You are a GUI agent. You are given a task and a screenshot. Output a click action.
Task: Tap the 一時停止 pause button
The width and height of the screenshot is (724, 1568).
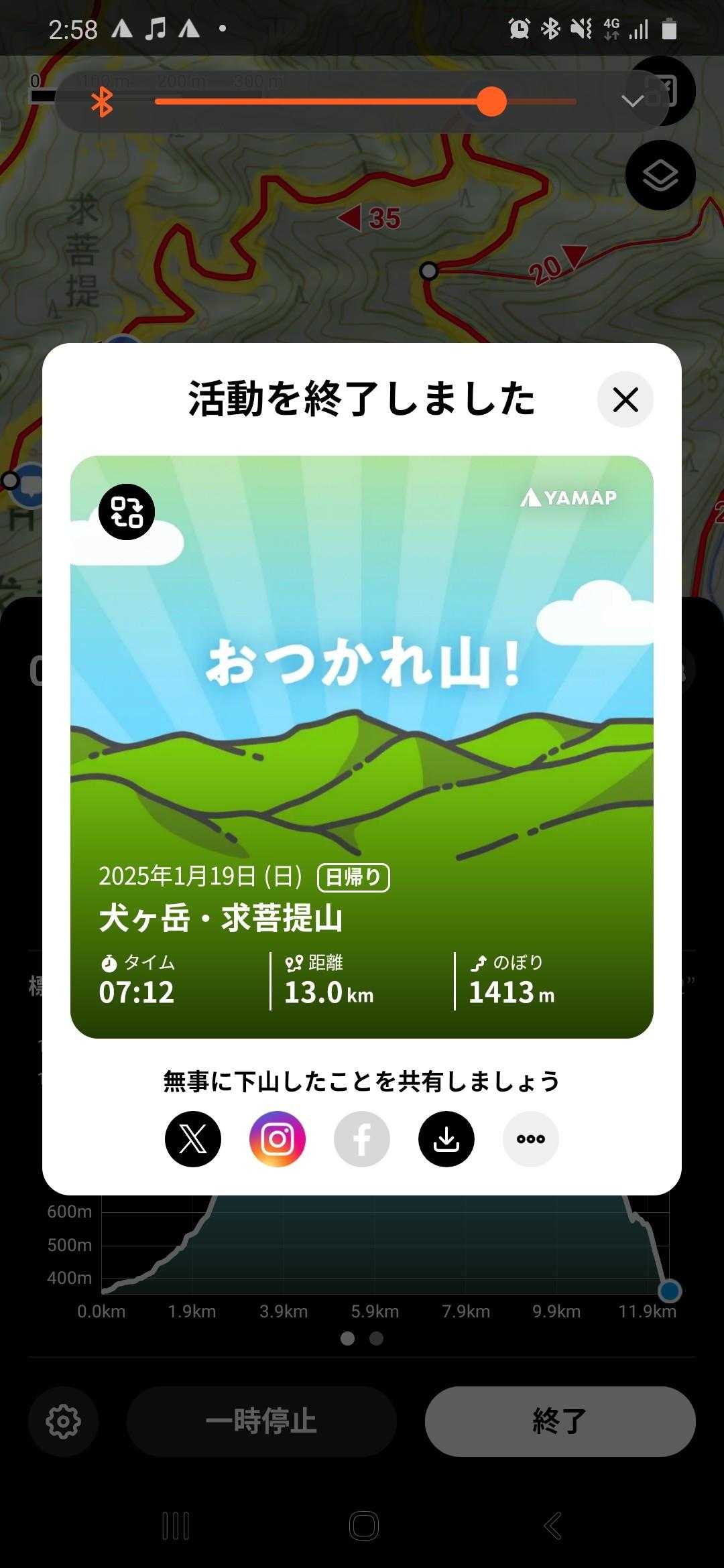tap(261, 1421)
